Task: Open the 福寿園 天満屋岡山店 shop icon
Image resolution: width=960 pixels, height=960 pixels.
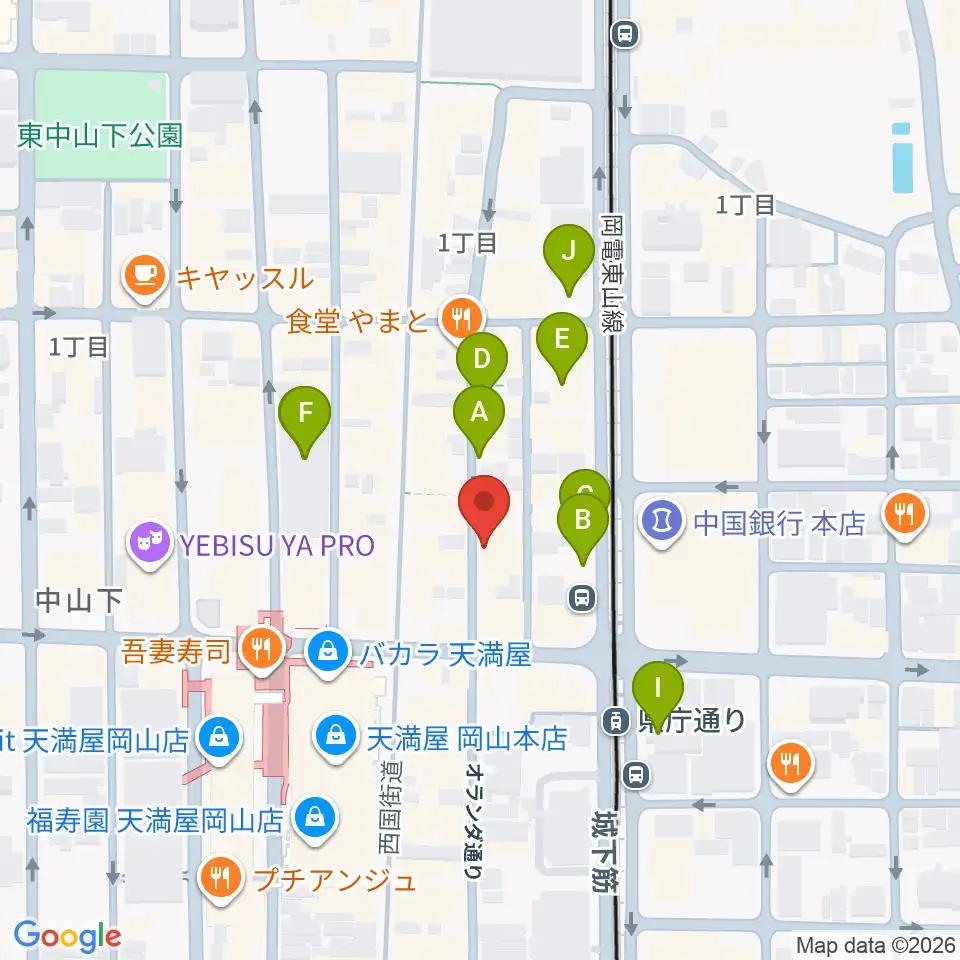Action: coord(315,820)
